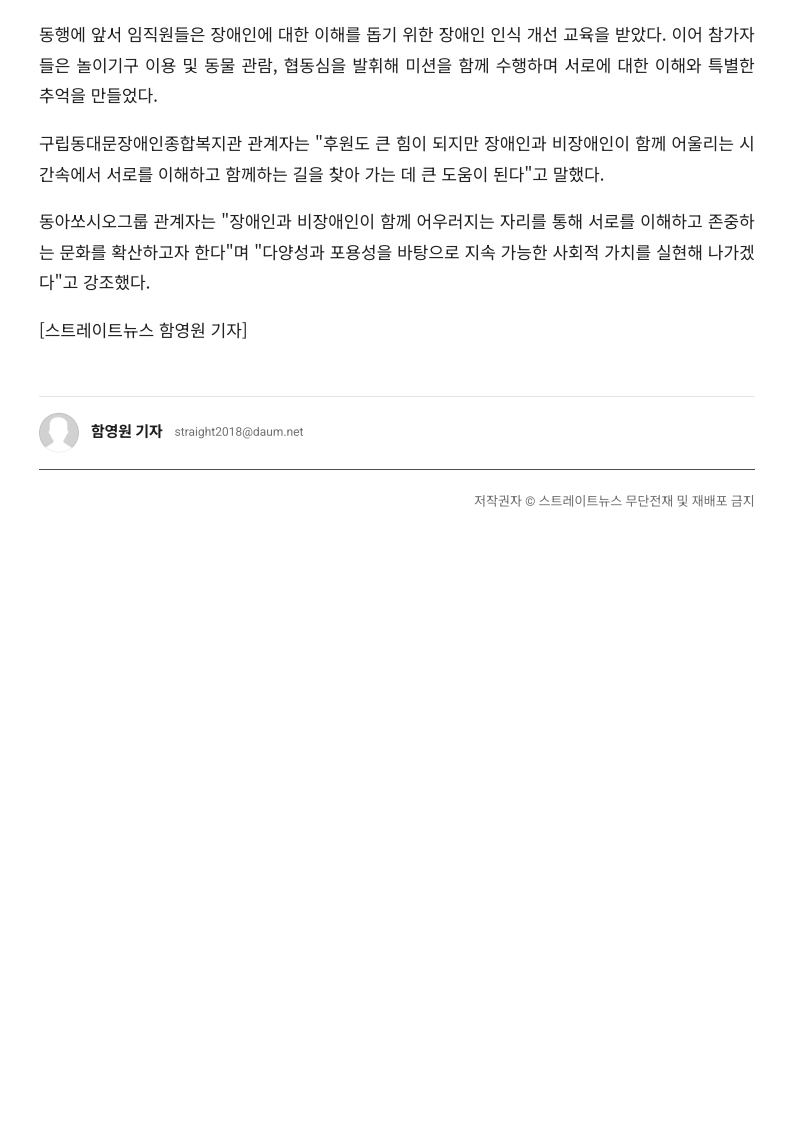Email straight2018@daum.net
The image size is (793, 1122).
238,432
